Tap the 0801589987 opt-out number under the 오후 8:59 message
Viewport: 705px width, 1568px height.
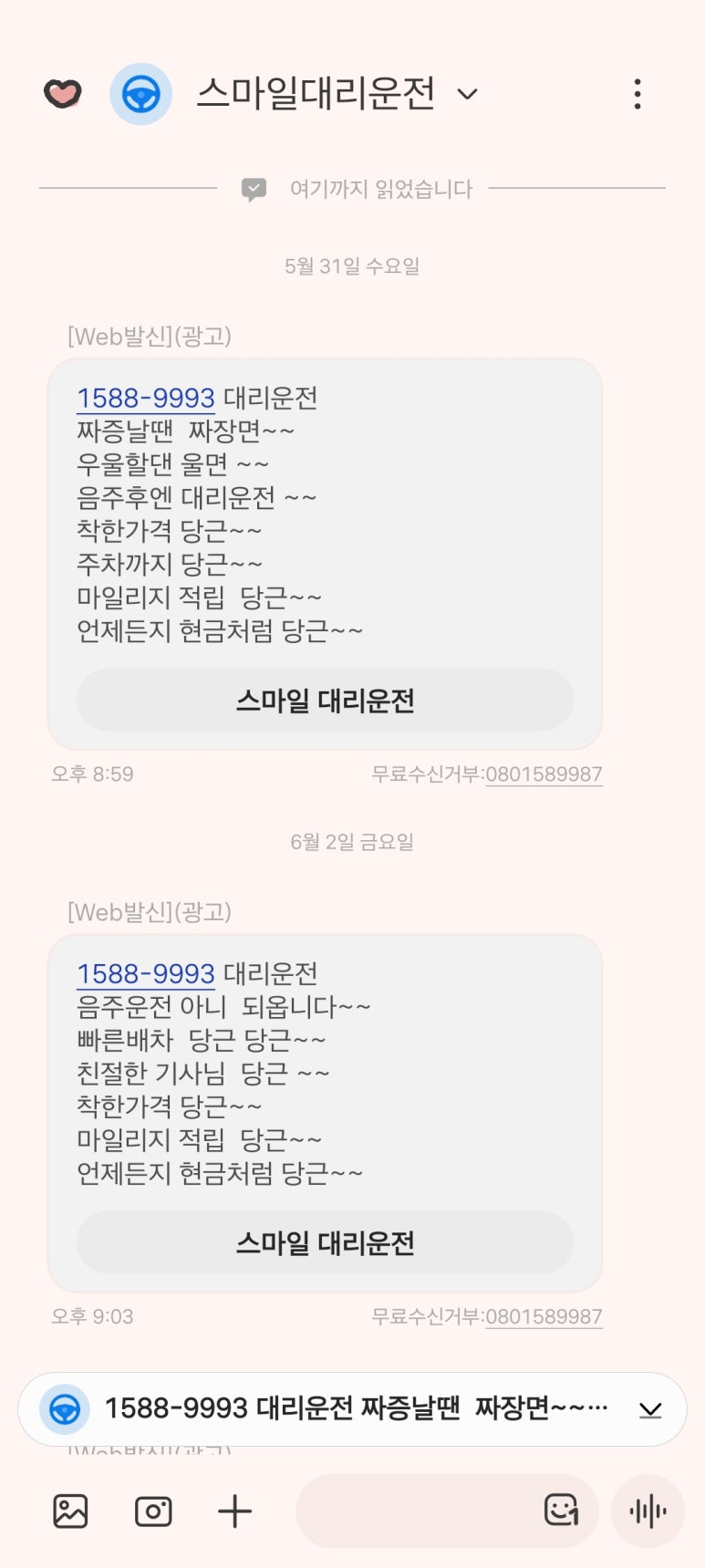pos(544,774)
